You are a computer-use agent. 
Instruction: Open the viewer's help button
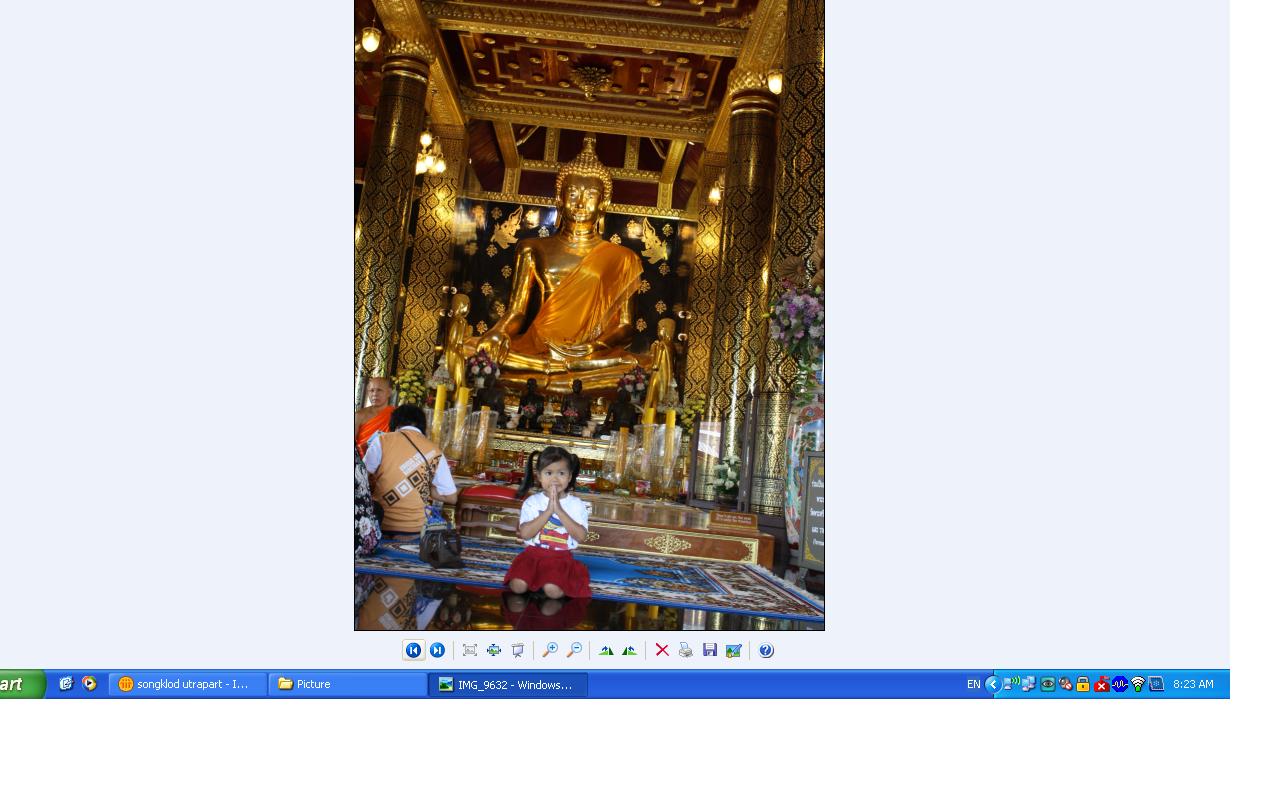point(766,651)
